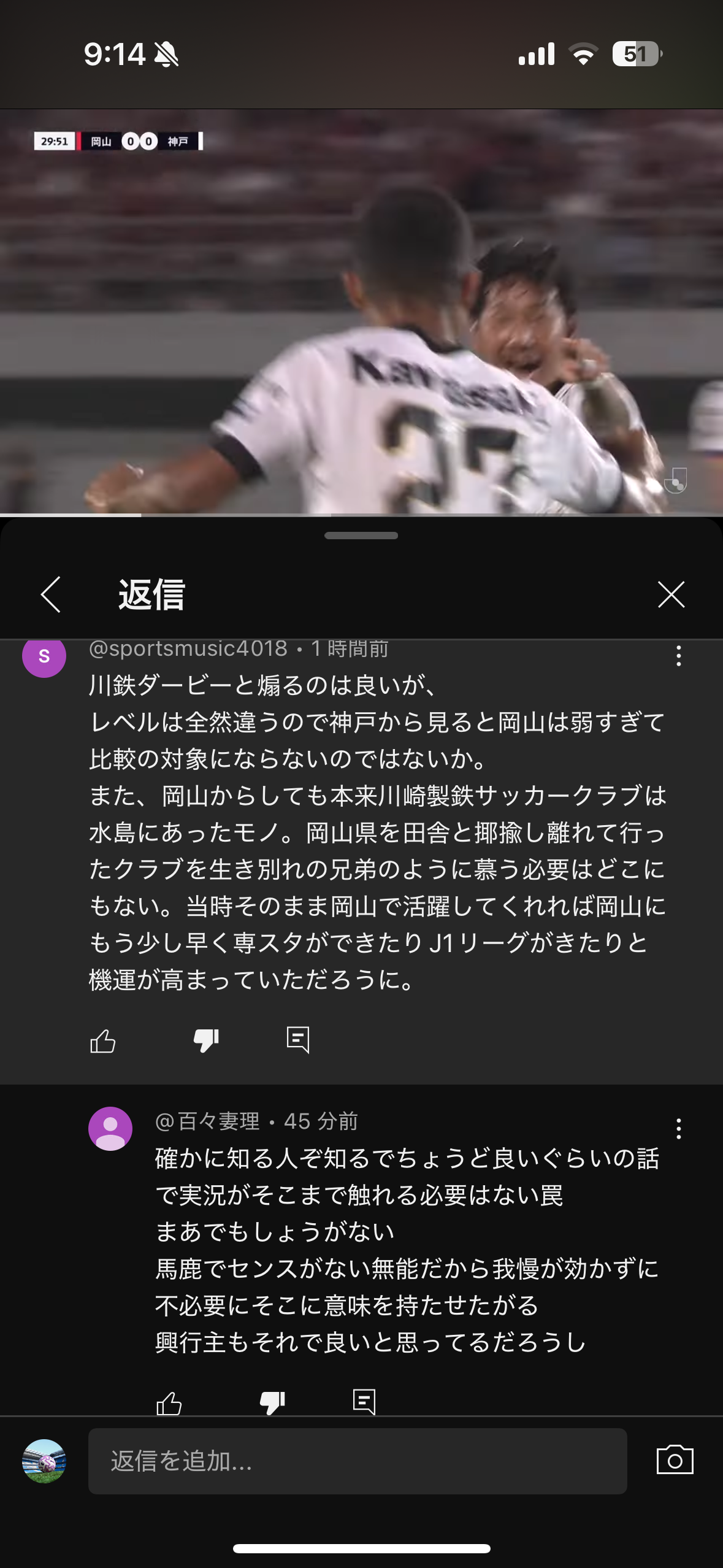This screenshot has width=723, height=1568.
Task: Open the camera icon beside reply field
Action: [x=675, y=1461]
